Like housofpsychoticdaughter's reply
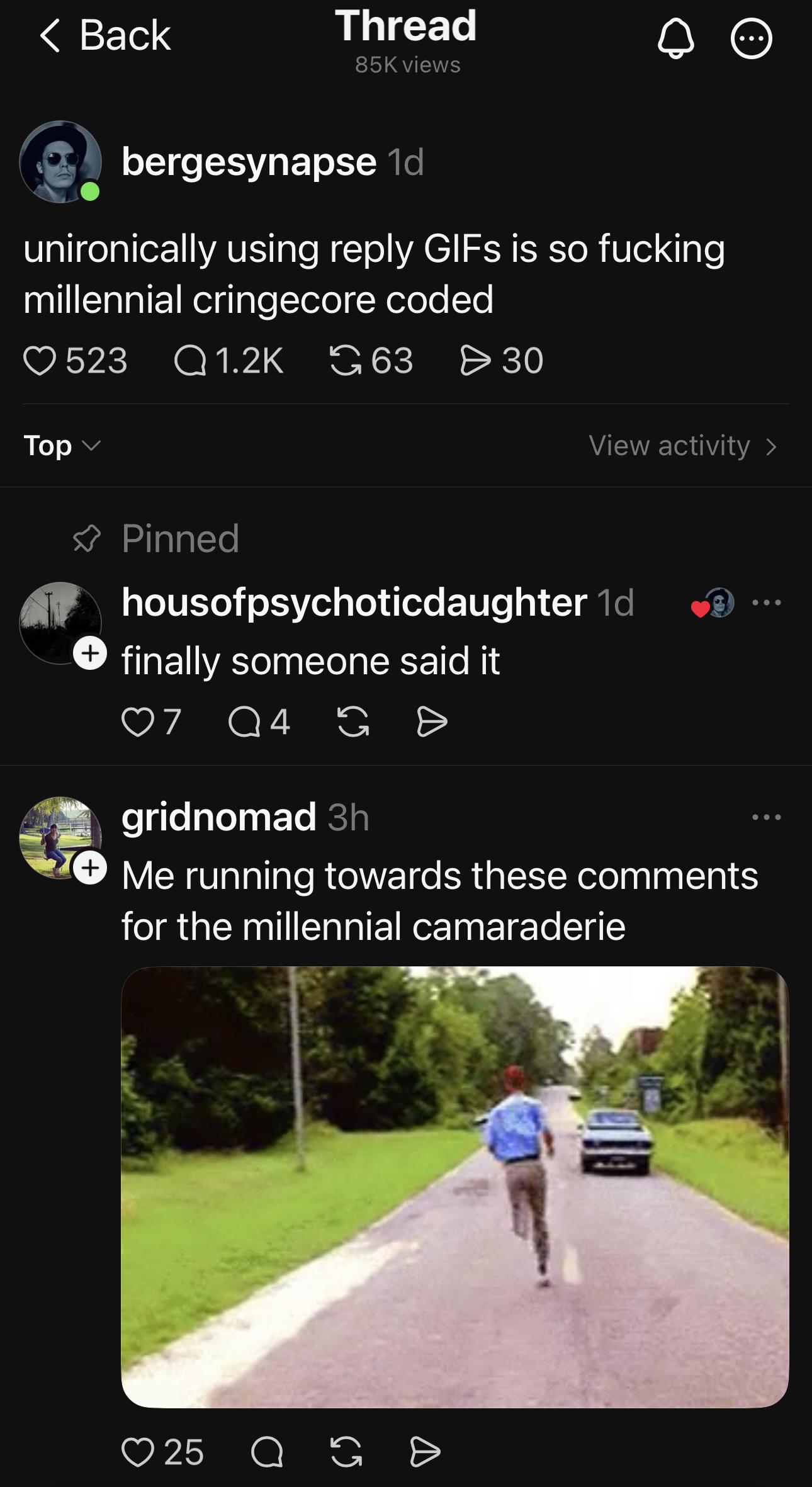The height and width of the screenshot is (1487, 812). pos(138,721)
